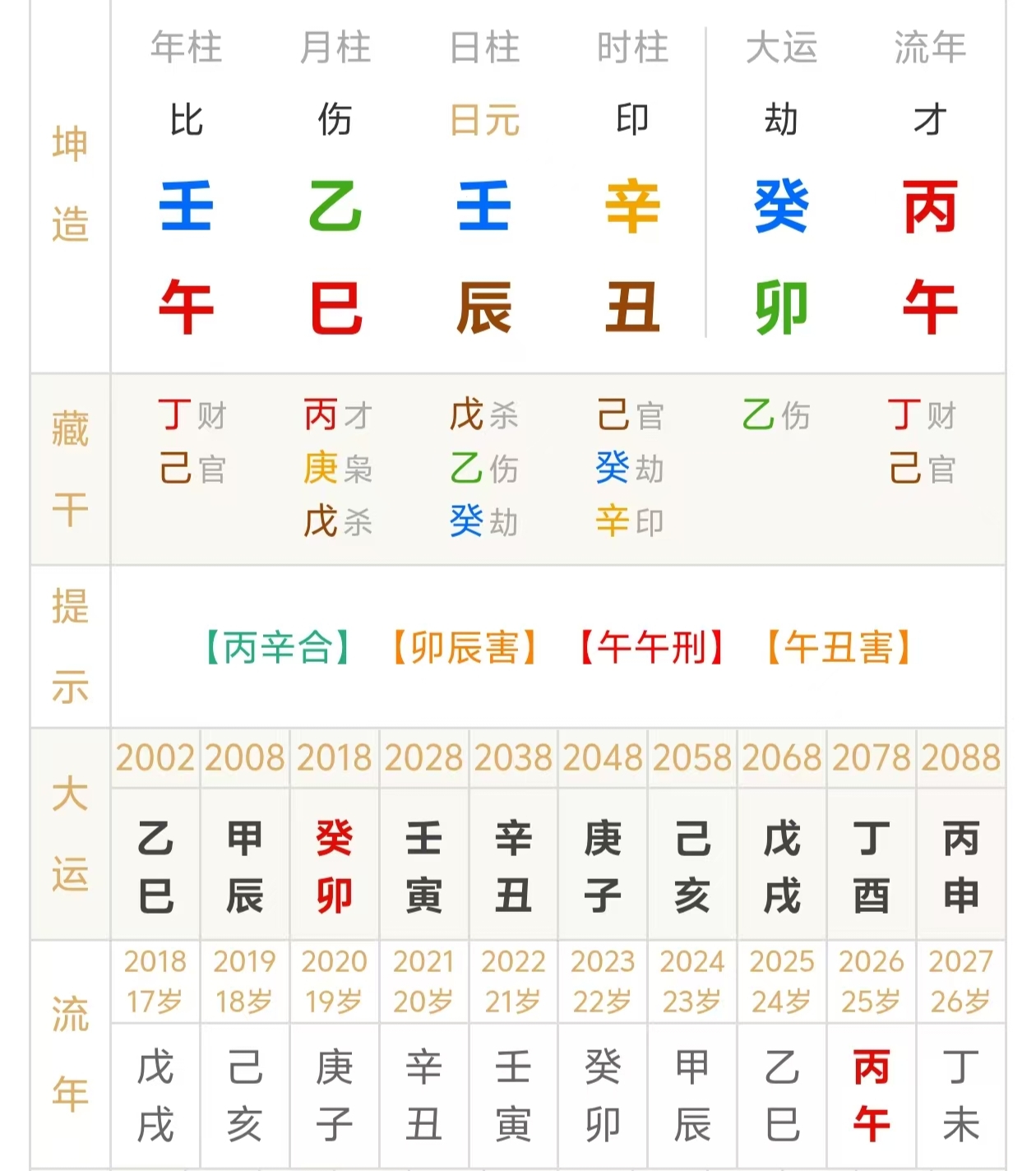Tap 流年 2020 庚子 (19岁)
This screenshot has height=1171, width=1036.
point(335,1054)
